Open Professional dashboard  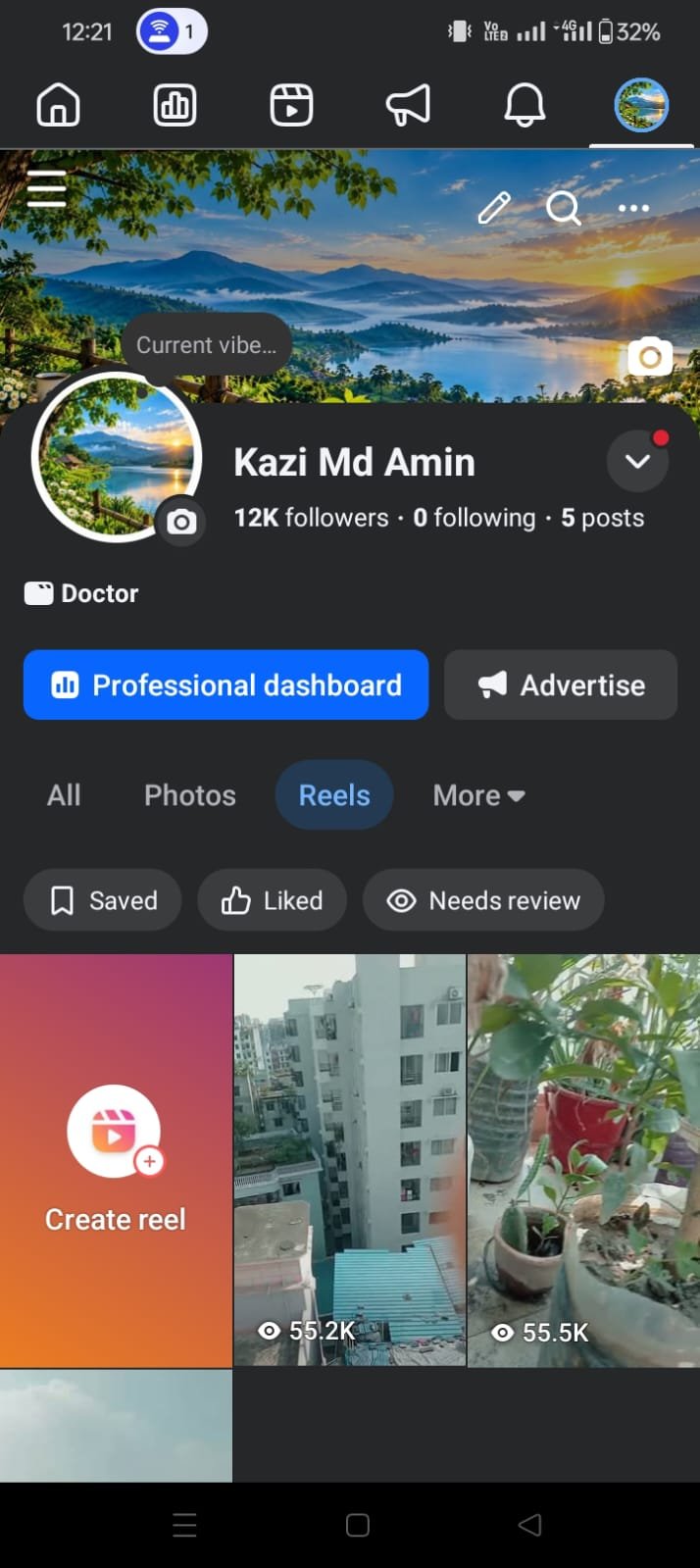(x=225, y=684)
